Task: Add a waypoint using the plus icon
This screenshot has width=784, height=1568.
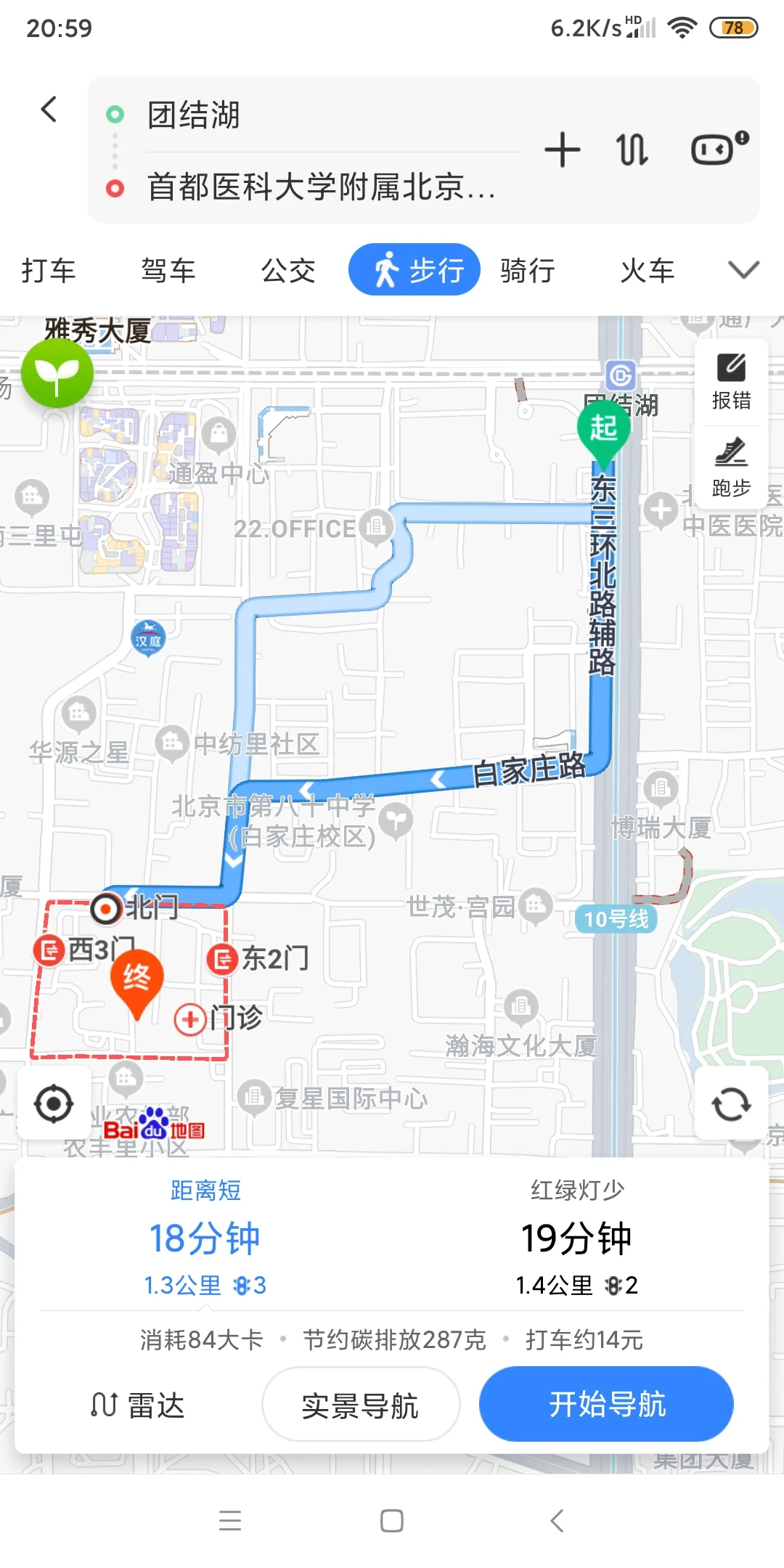Action: tap(563, 149)
